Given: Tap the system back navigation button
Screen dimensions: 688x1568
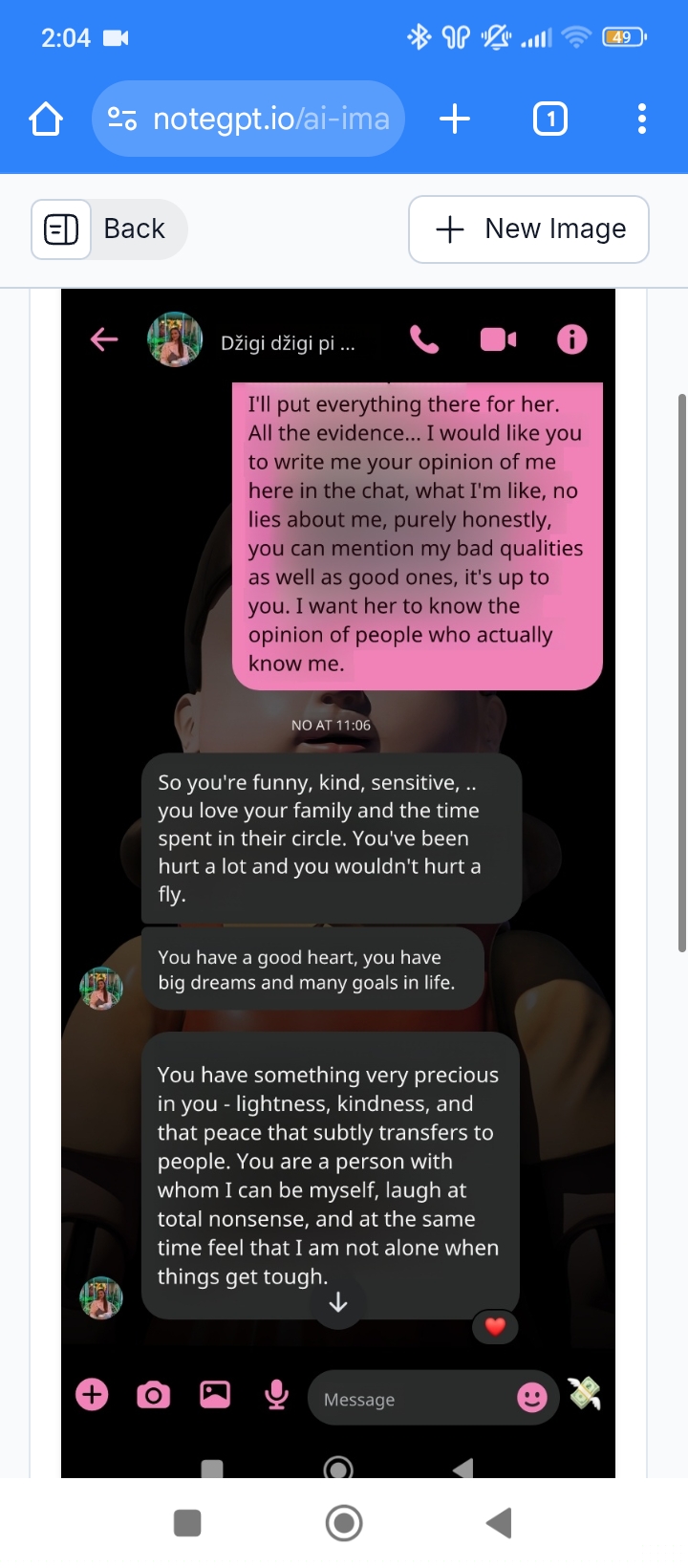Looking at the screenshot, I should tap(499, 1523).
